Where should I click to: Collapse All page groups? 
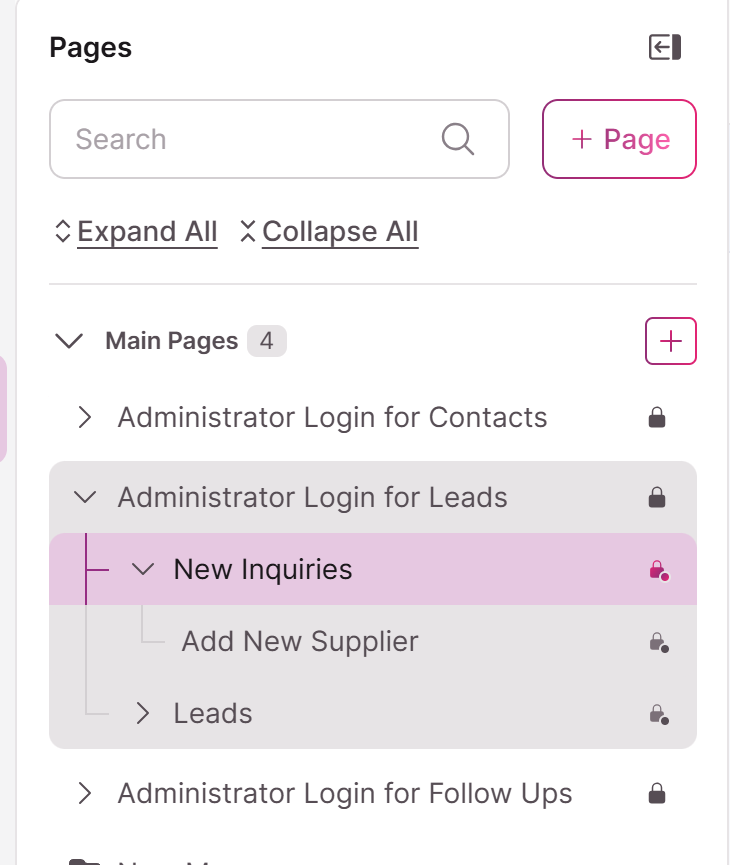[330, 232]
